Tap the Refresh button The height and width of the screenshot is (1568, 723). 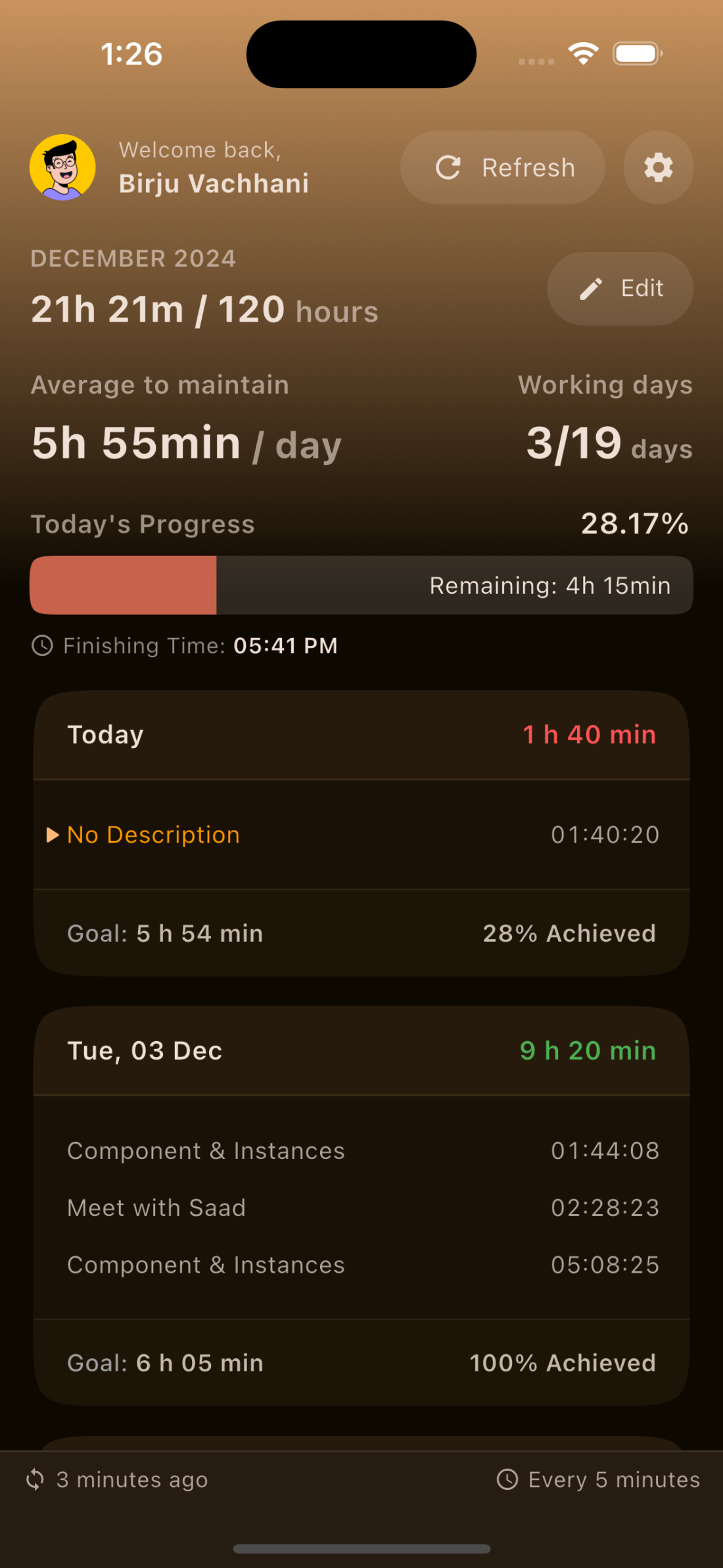tap(503, 168)
